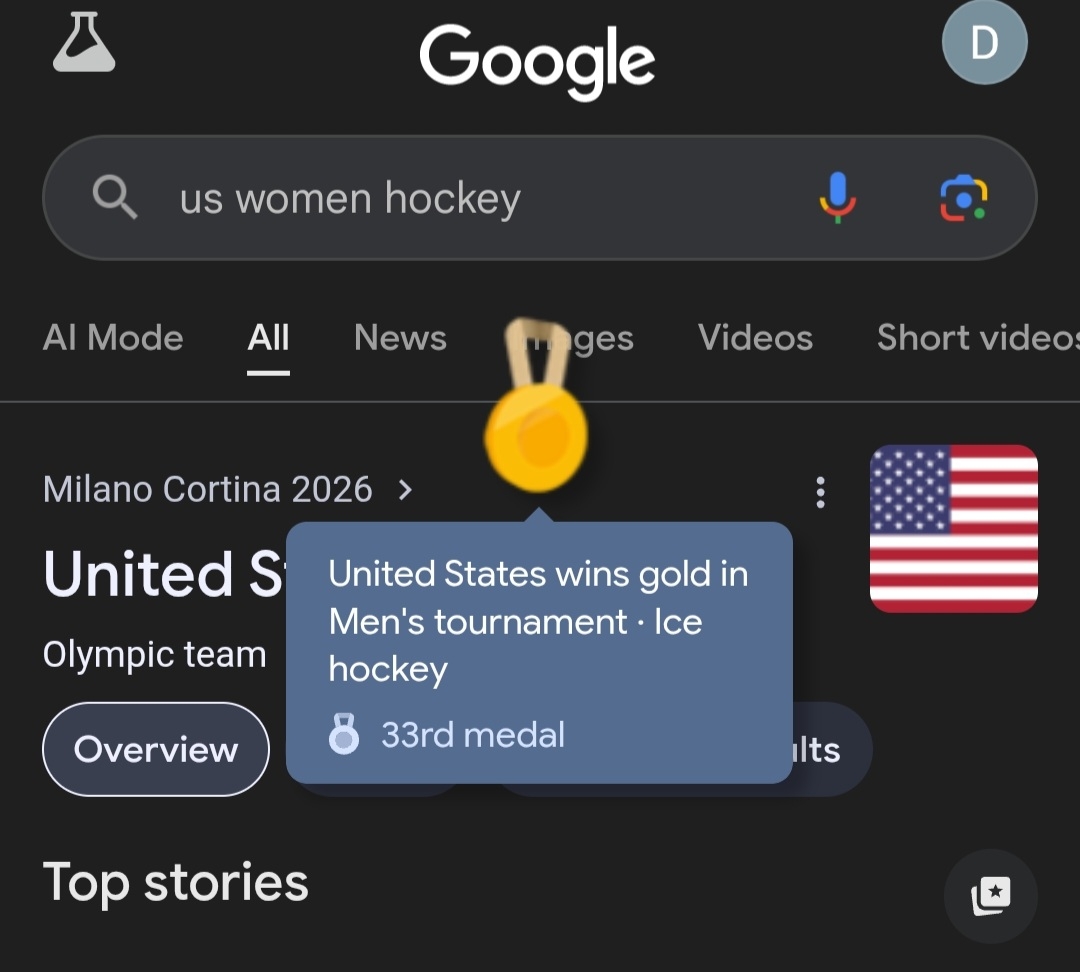
Task: Save Top stories to collections
Action: (990, 896)
